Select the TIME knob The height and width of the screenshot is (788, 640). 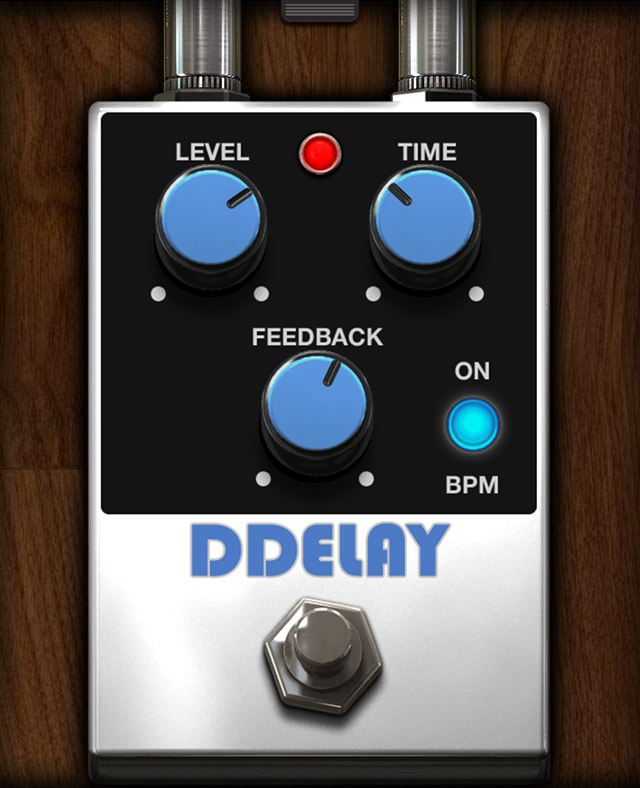pyautogui.click(x=424, y=221)
